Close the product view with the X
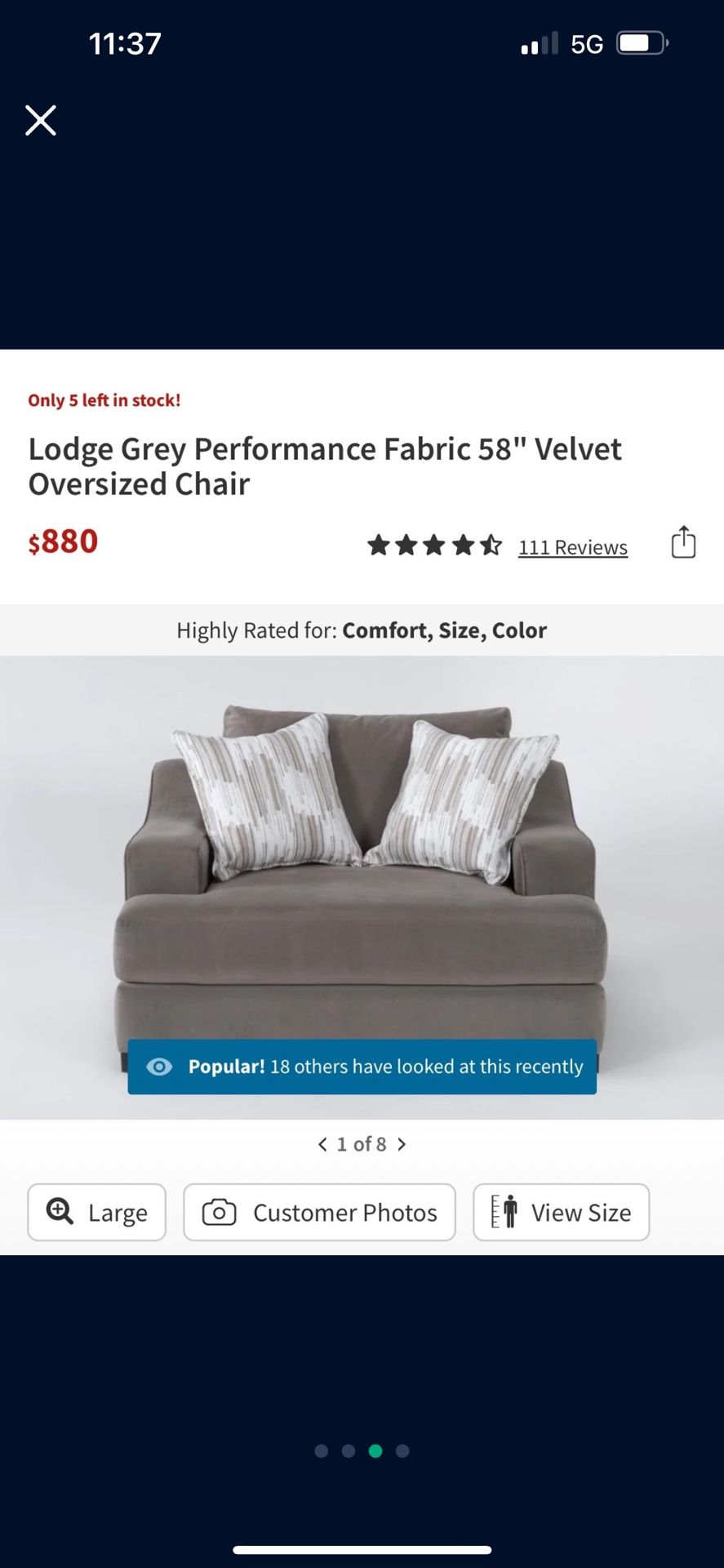 (40, 120)
